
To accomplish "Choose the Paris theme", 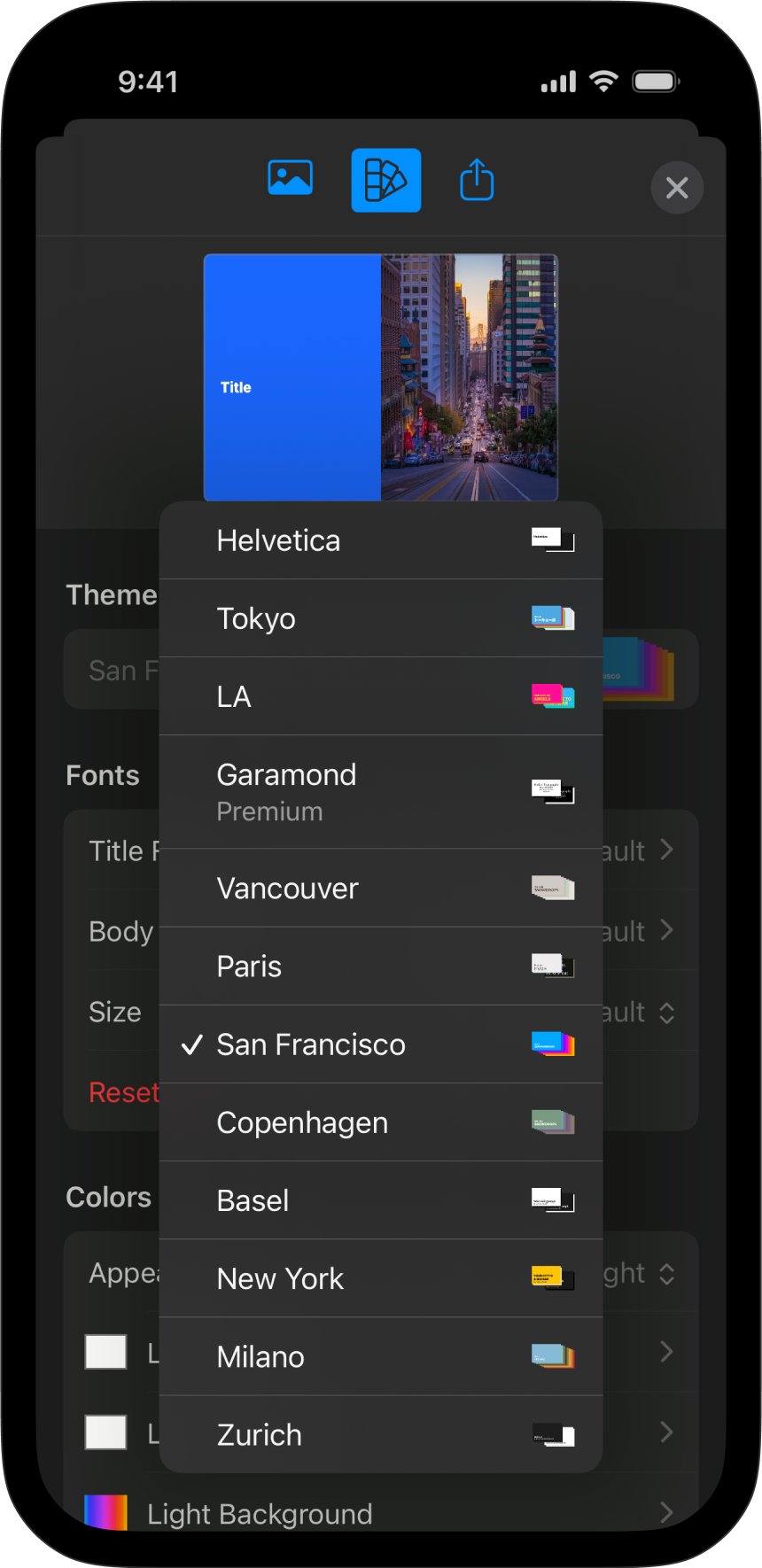I will [381, 966].
